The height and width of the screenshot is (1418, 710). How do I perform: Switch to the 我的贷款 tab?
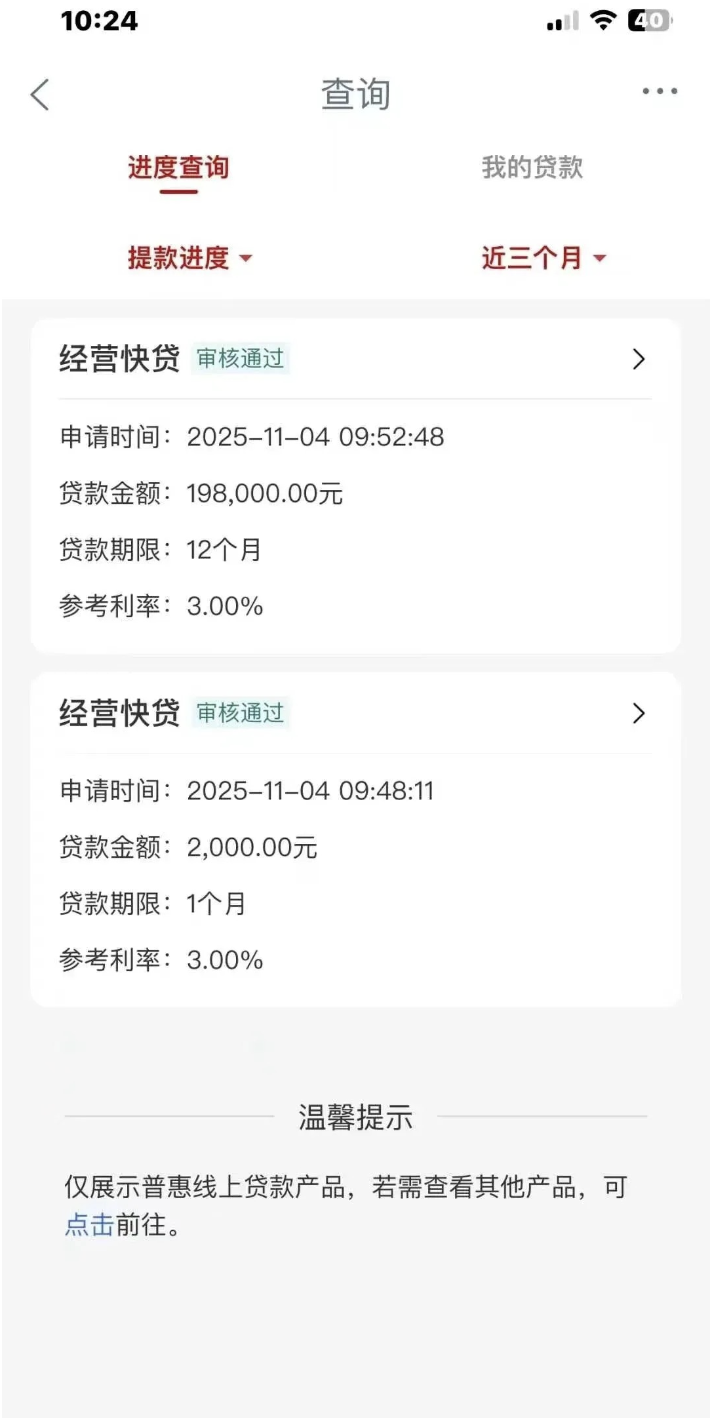(532, 168)
